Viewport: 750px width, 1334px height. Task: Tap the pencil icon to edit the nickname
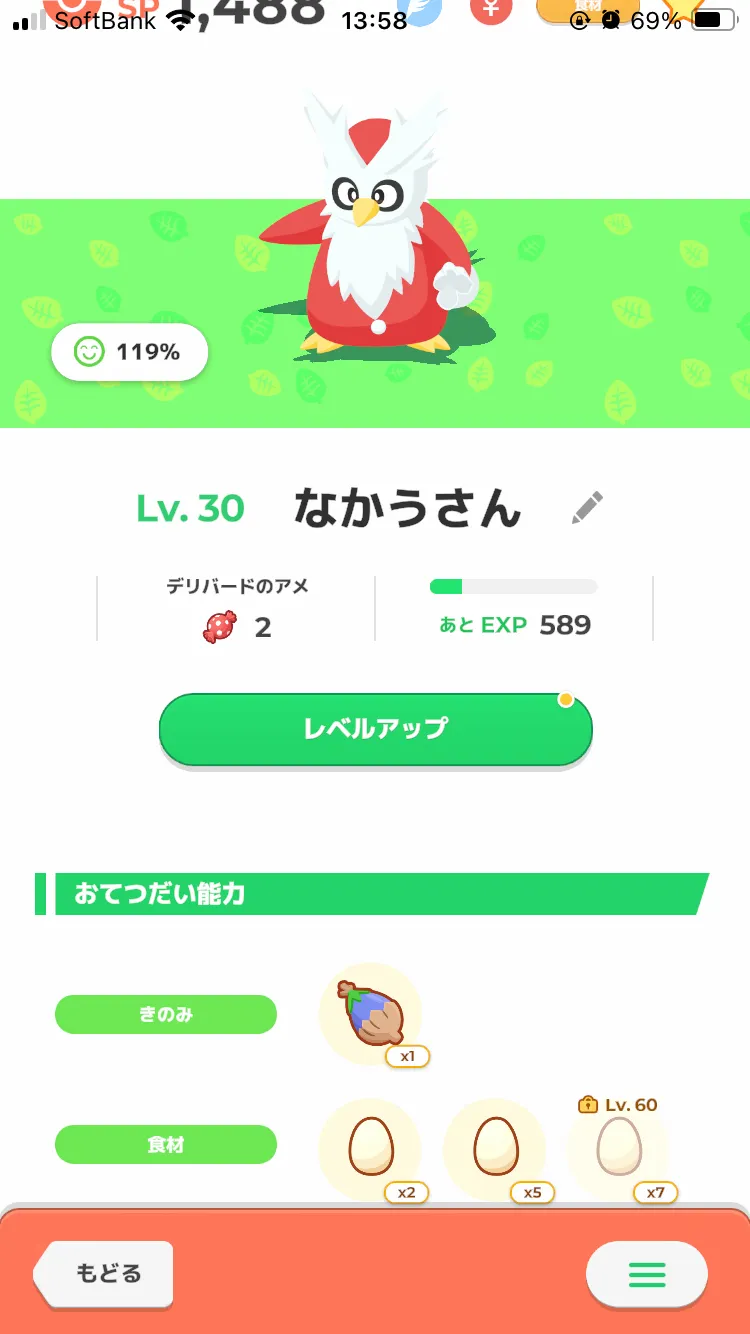pyautogui.click(x=587, y=508)
